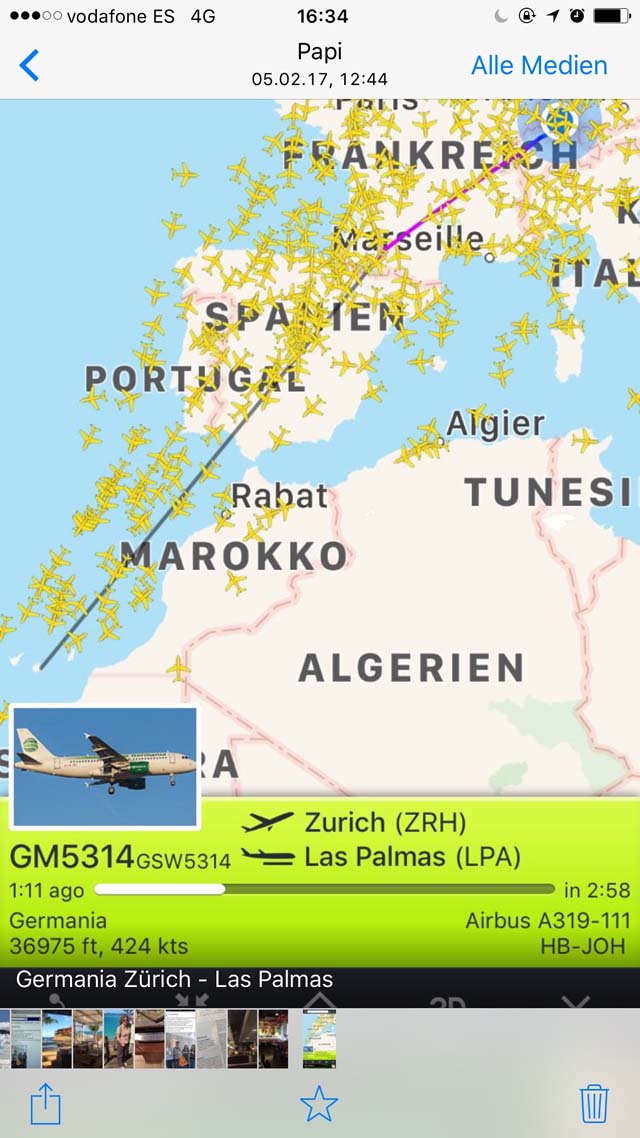Viewport: 640px width, 1138px height.
Task: Delete this image with the trash icon
Action: coord(594,1104)
